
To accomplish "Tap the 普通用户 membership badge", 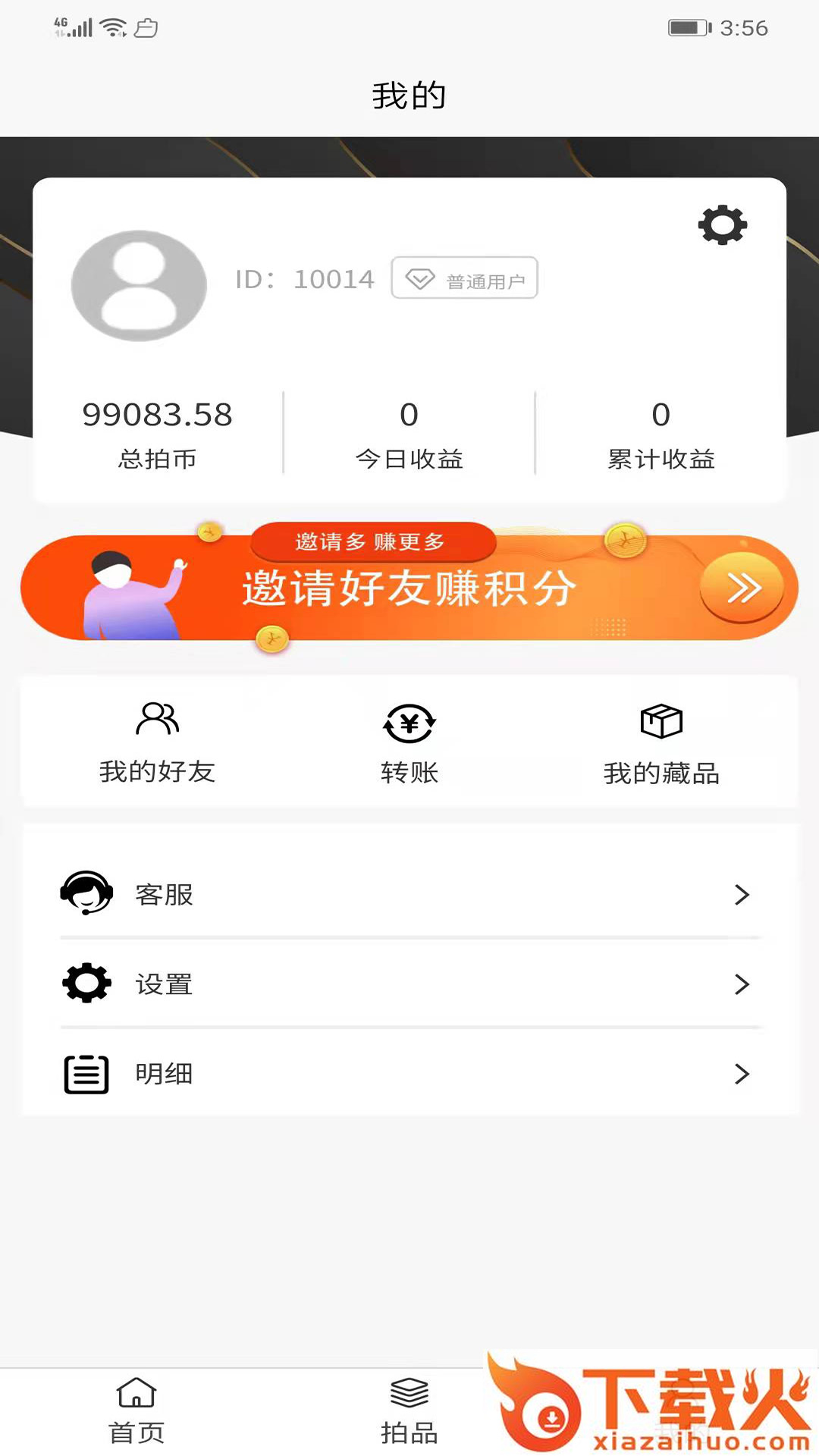I will click(464, 278).
